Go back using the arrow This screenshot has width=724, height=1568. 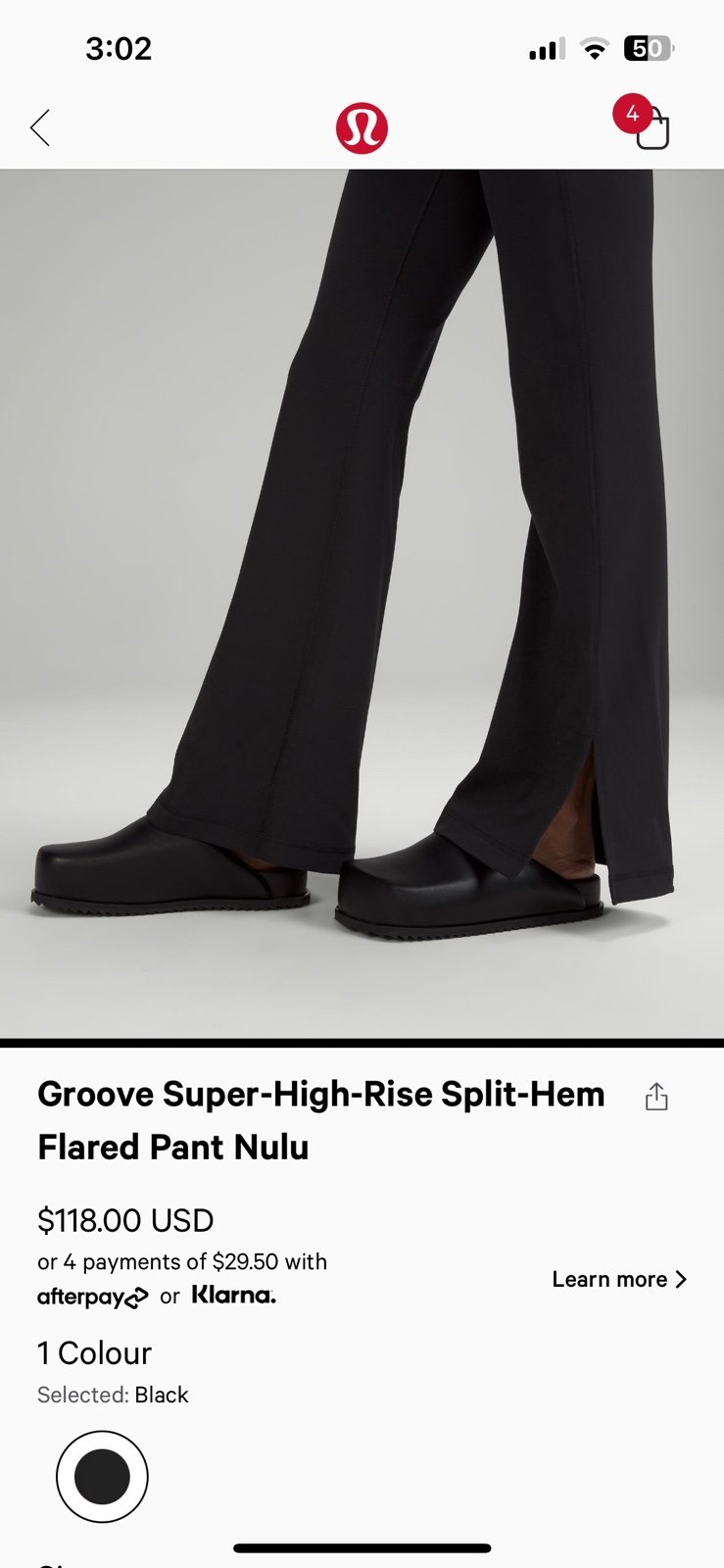pyautogui.click(x=40, y=127)
